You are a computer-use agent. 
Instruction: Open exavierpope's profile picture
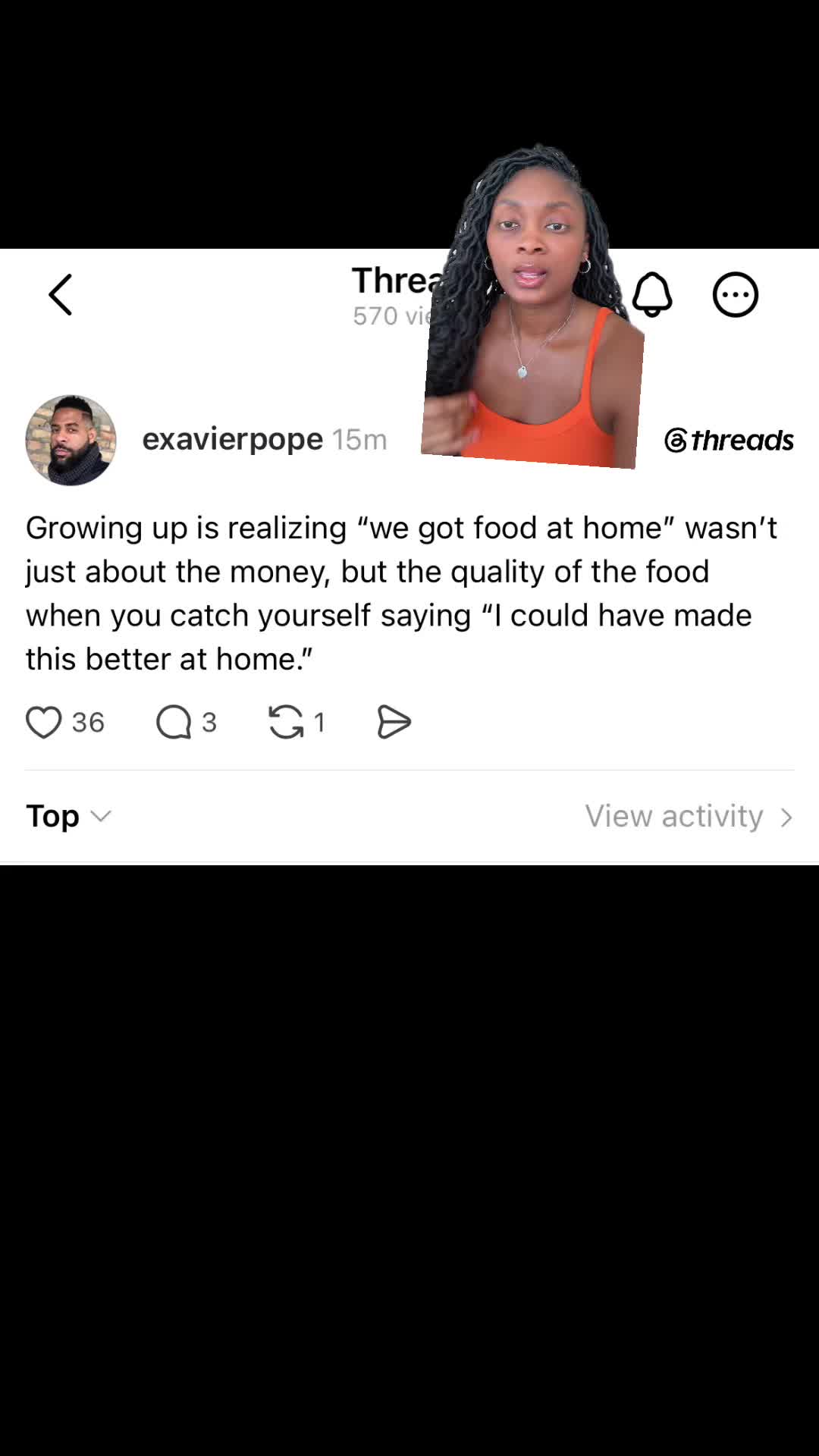[x=71, y=440]
